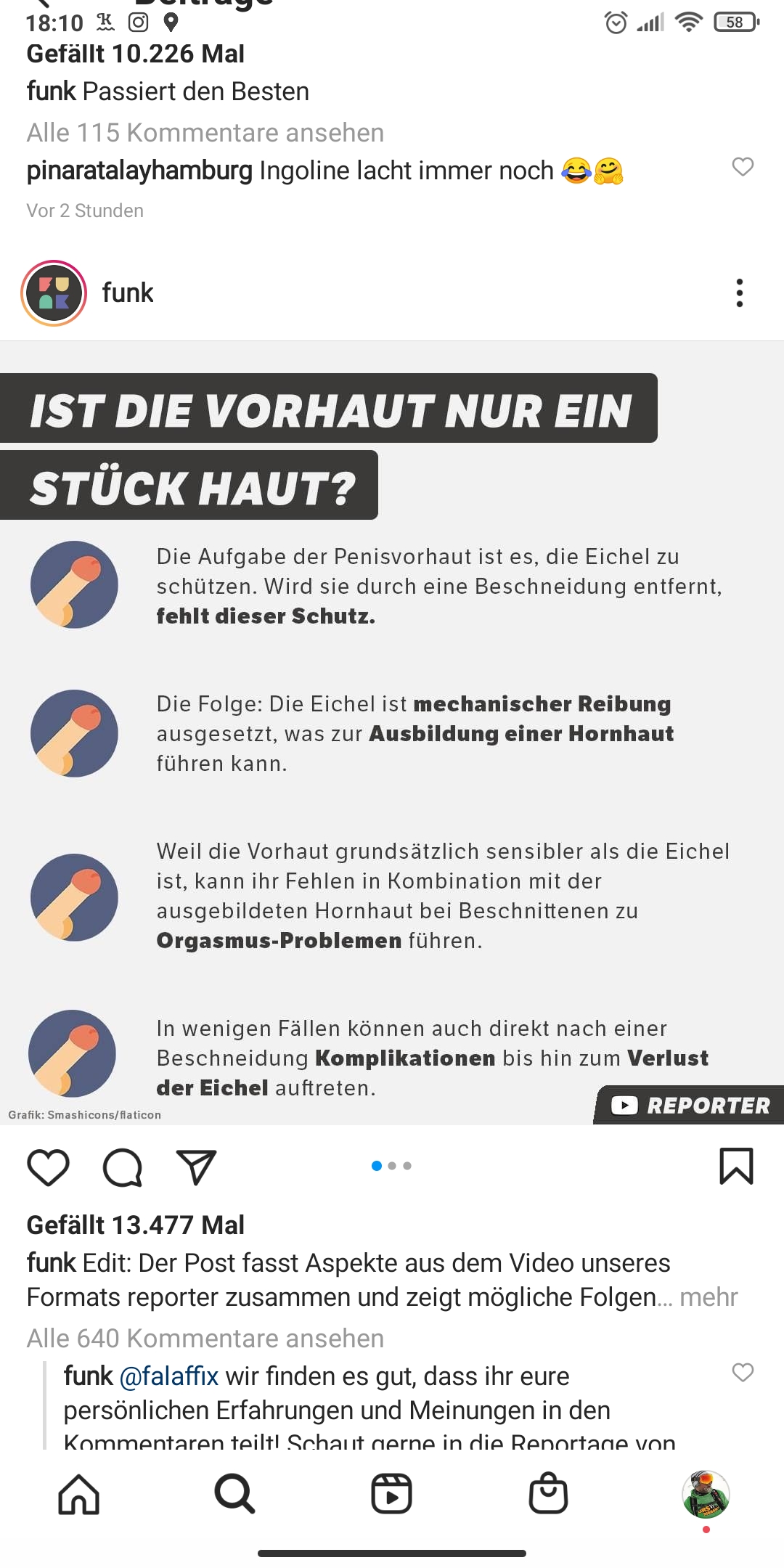Open pinaratalayhamburg's profile
Viewport: 784px width, 1568px height.
(139, 171)
